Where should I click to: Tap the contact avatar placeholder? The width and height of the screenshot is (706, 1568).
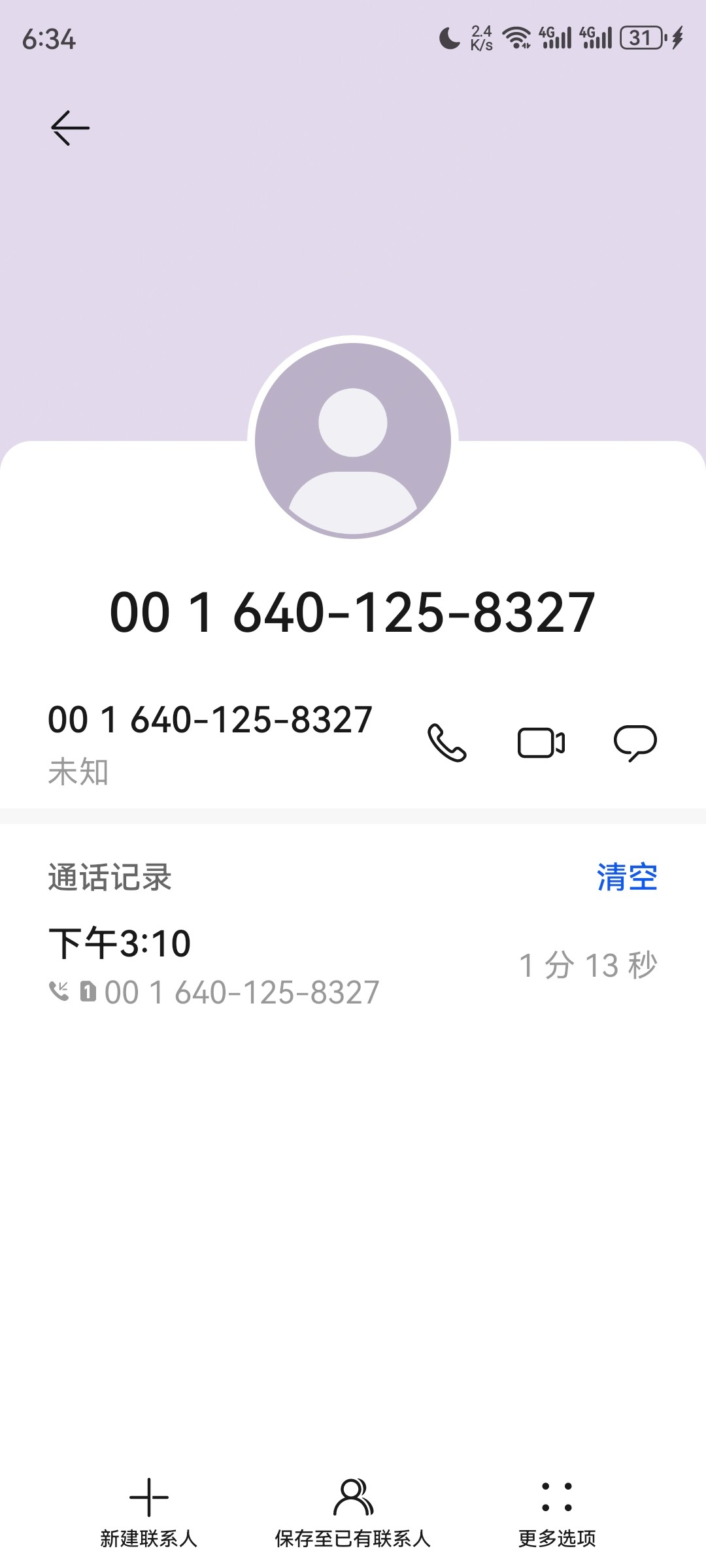tap(353, 441)
